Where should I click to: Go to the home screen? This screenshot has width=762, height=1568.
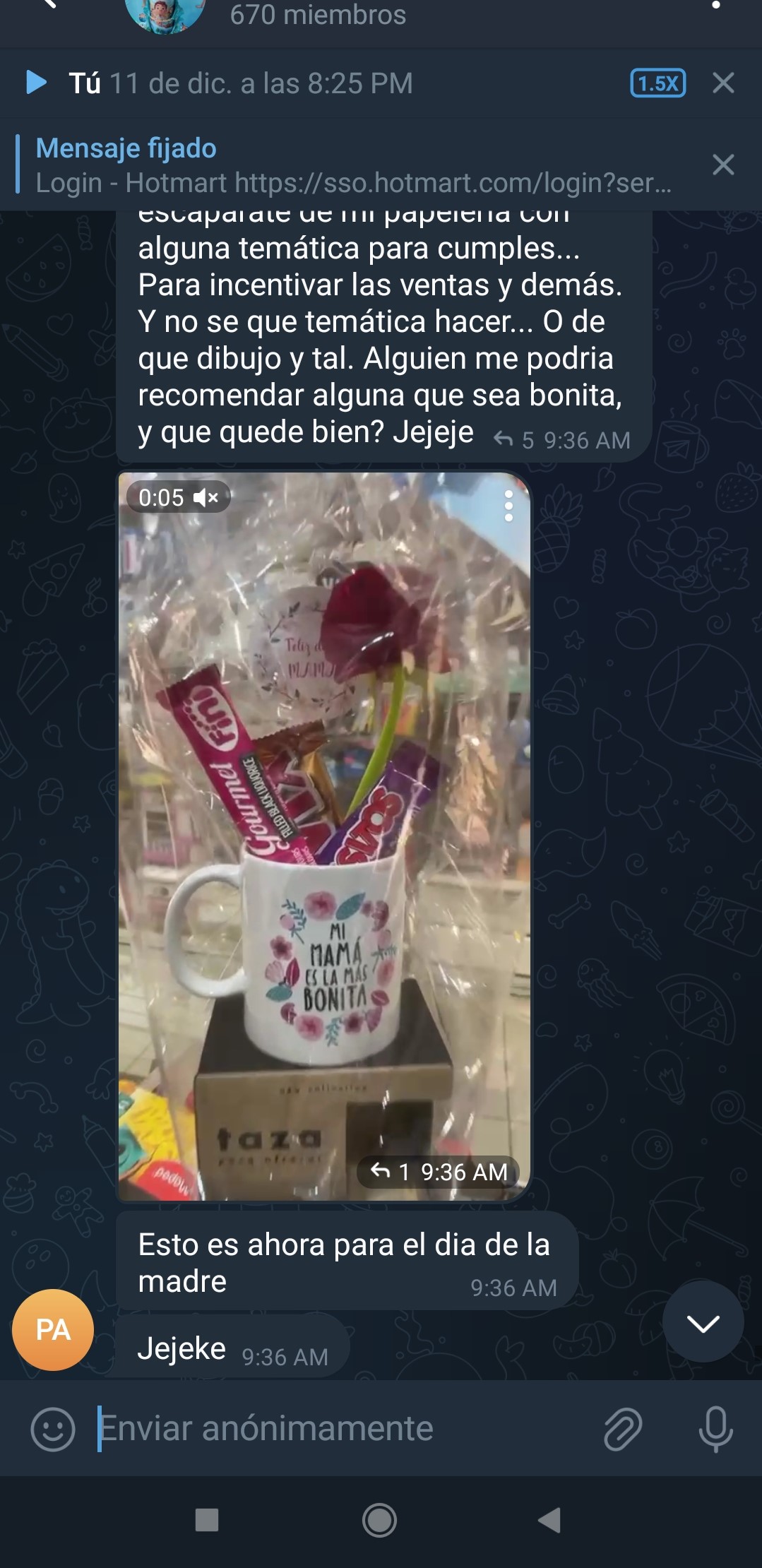380,1520
